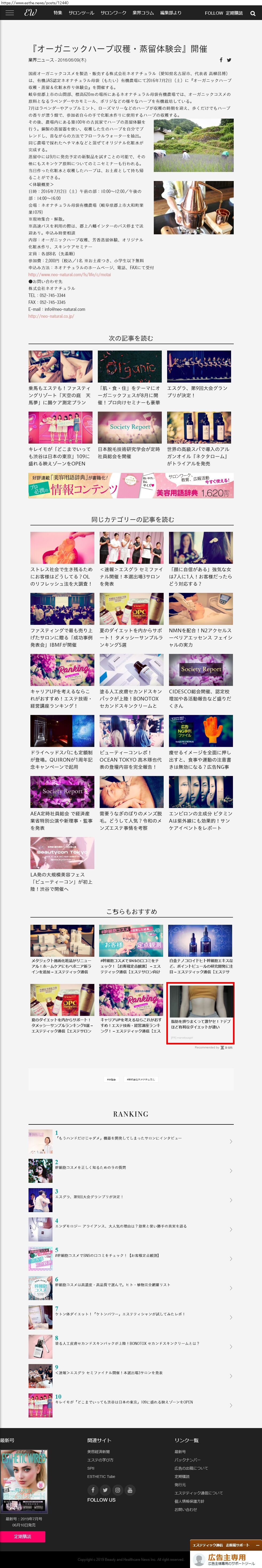Image resolution: width=262 pixels, height=1568 pixels.
Task: Open LA発の大規模美容フェス article
Action: click(x=62, y=864)
